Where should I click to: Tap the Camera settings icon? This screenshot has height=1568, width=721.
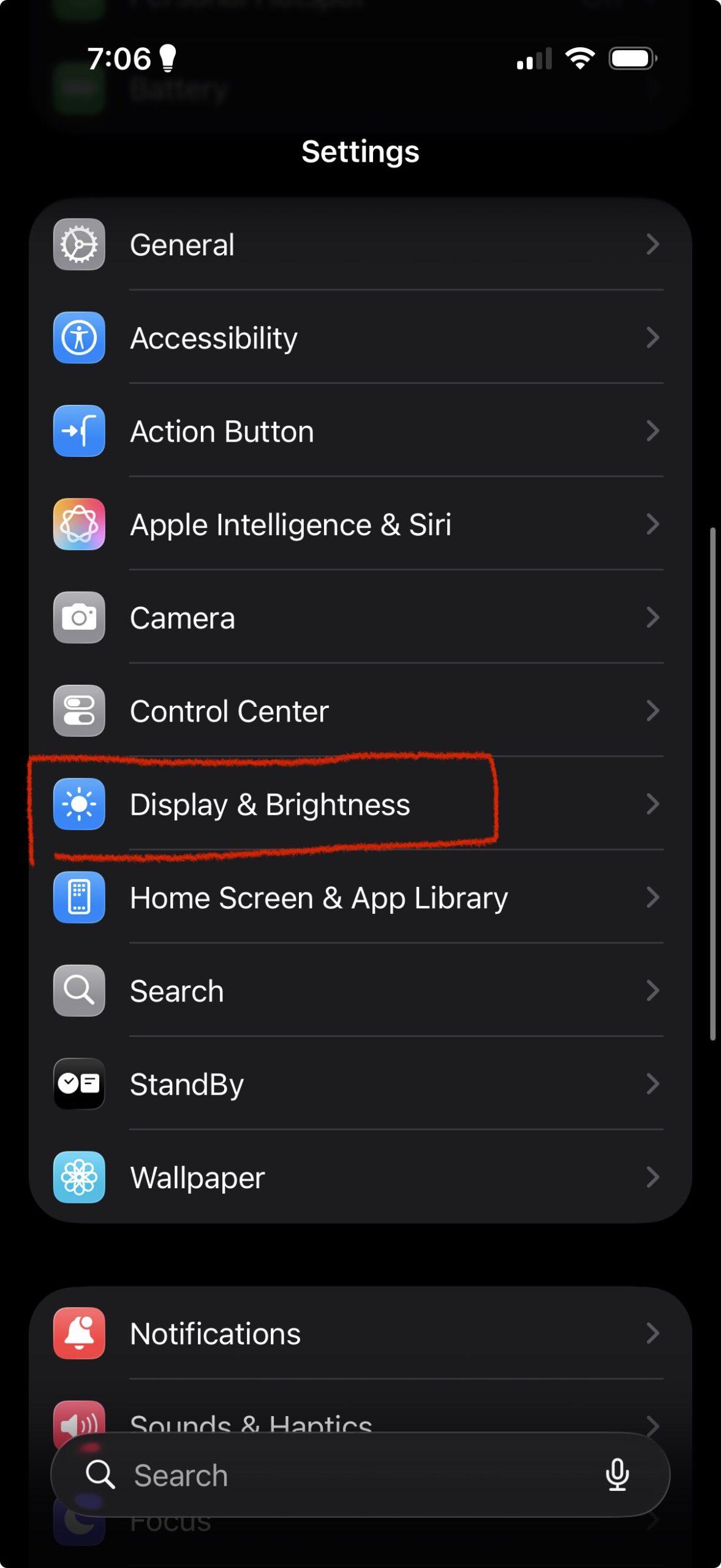tap(79, 617)
